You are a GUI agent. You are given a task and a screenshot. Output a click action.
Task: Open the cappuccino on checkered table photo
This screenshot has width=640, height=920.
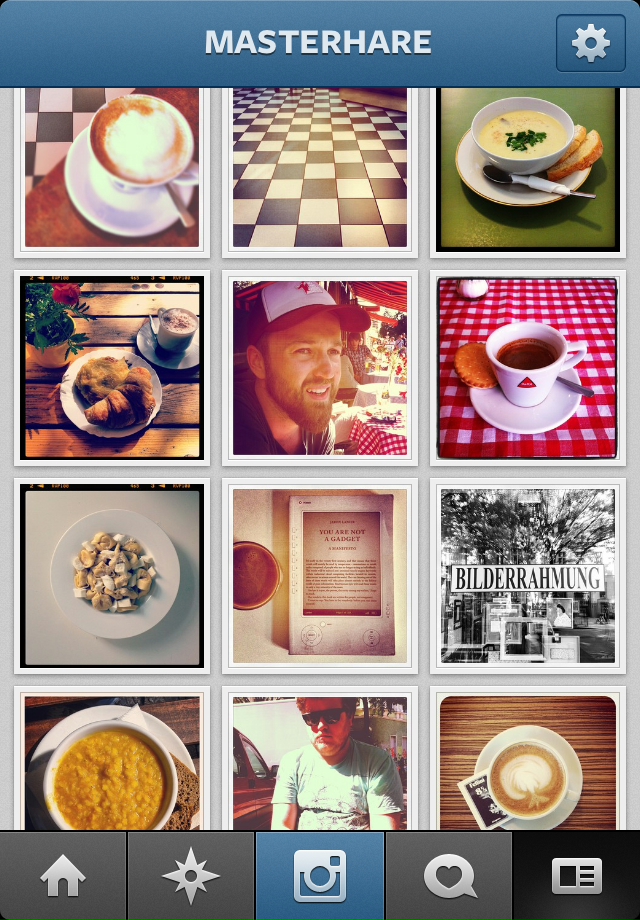112,167
